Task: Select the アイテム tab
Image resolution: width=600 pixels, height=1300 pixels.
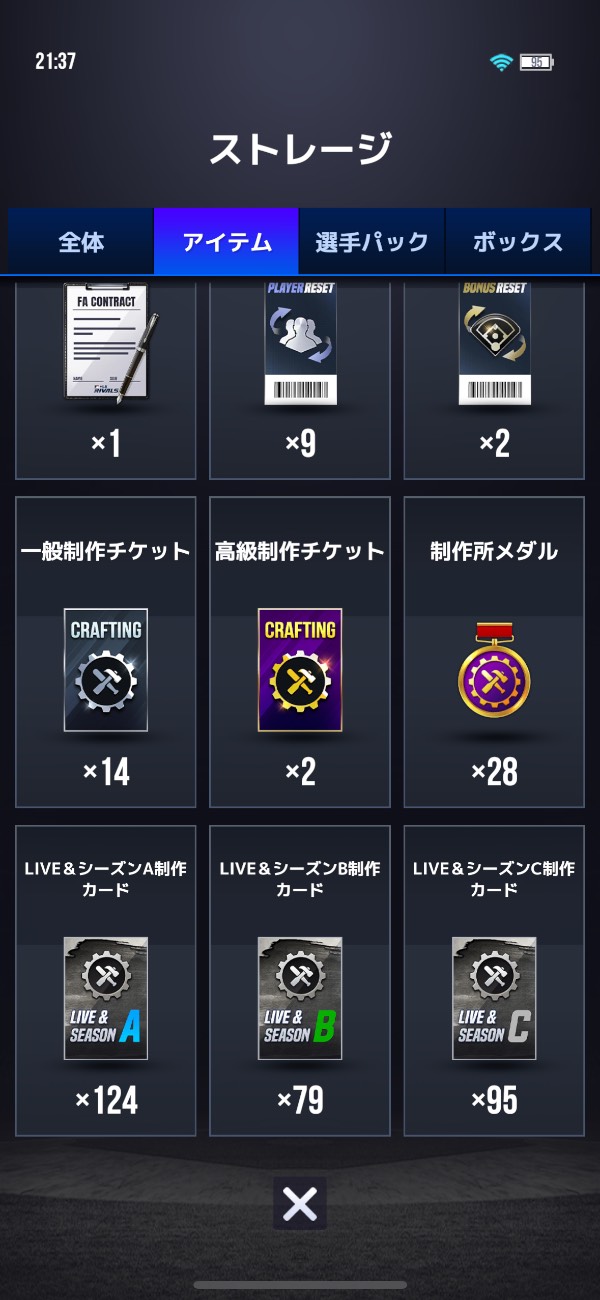Action: 227,241
